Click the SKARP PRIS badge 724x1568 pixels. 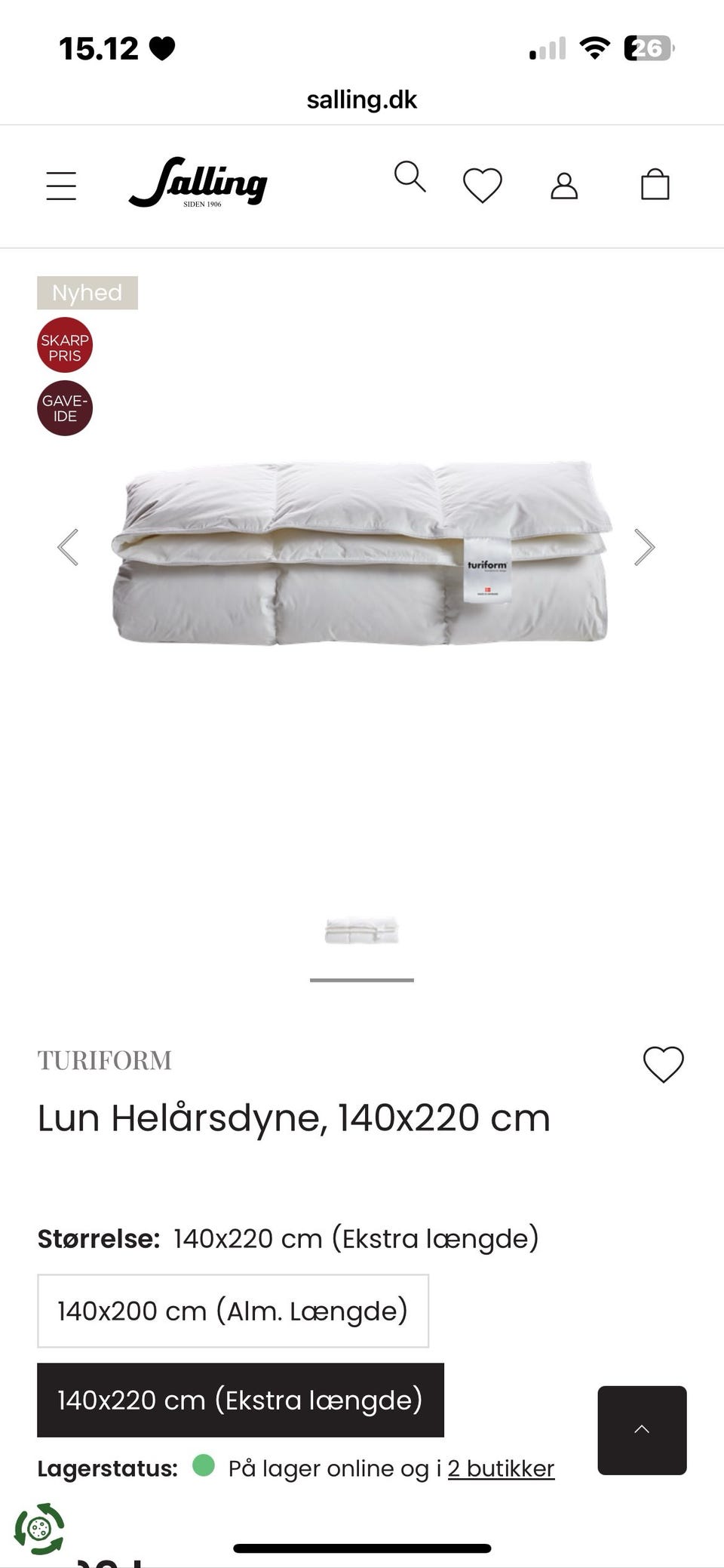coord(65,345)
